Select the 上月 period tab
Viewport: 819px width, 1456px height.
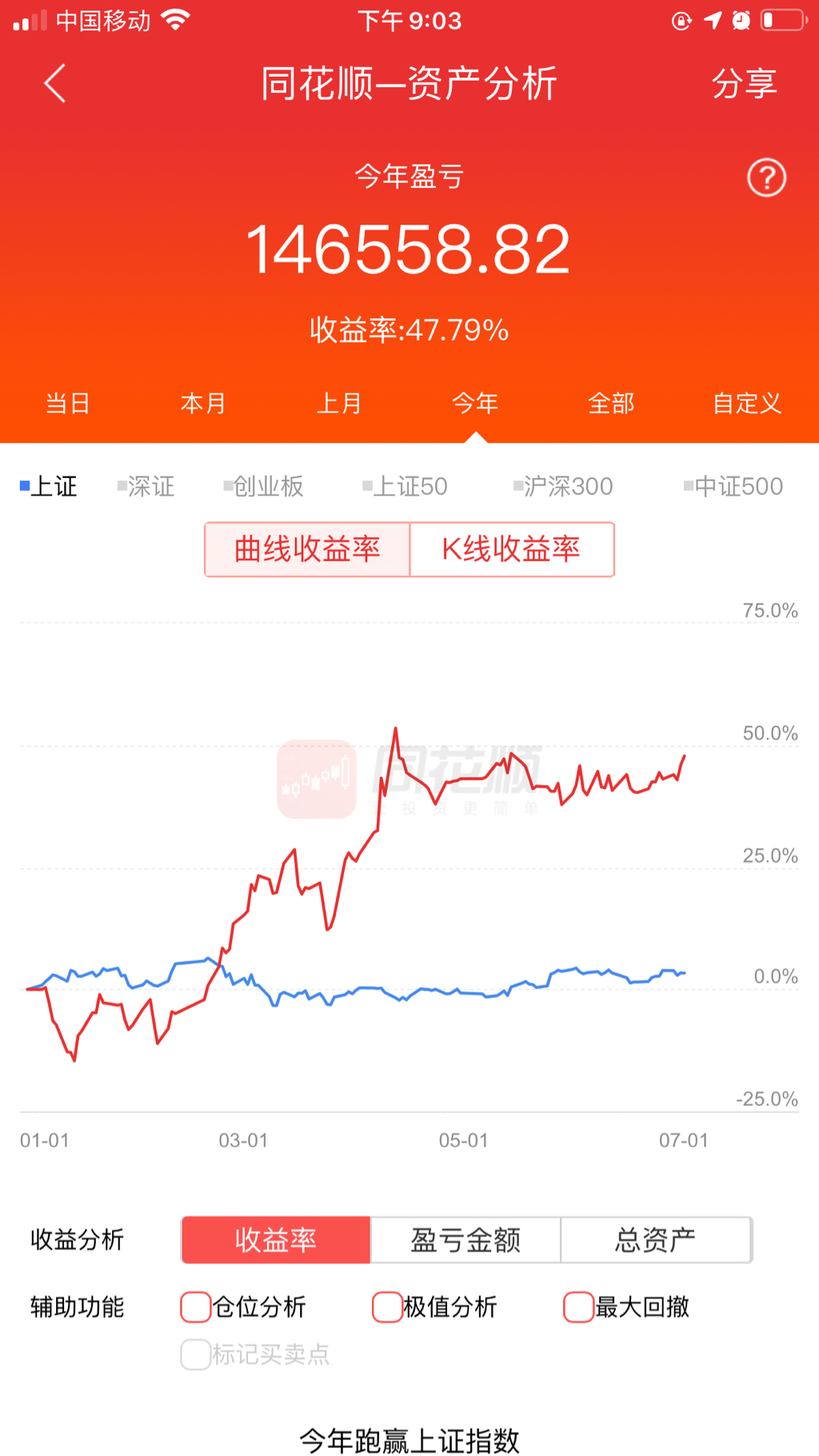click(339, 403)
